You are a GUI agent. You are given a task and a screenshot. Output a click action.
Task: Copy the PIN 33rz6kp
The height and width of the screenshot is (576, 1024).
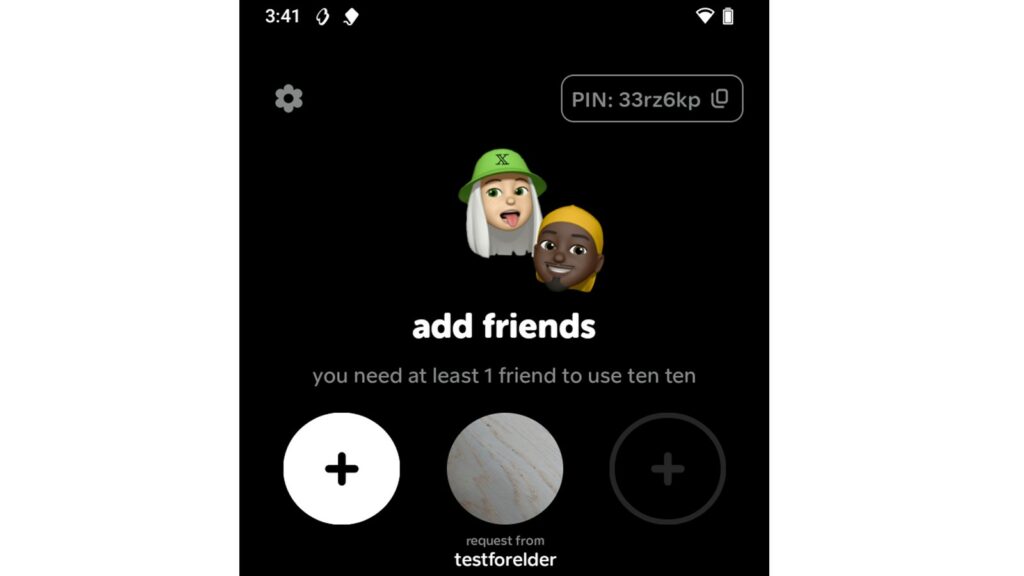(x=719, y=99)
